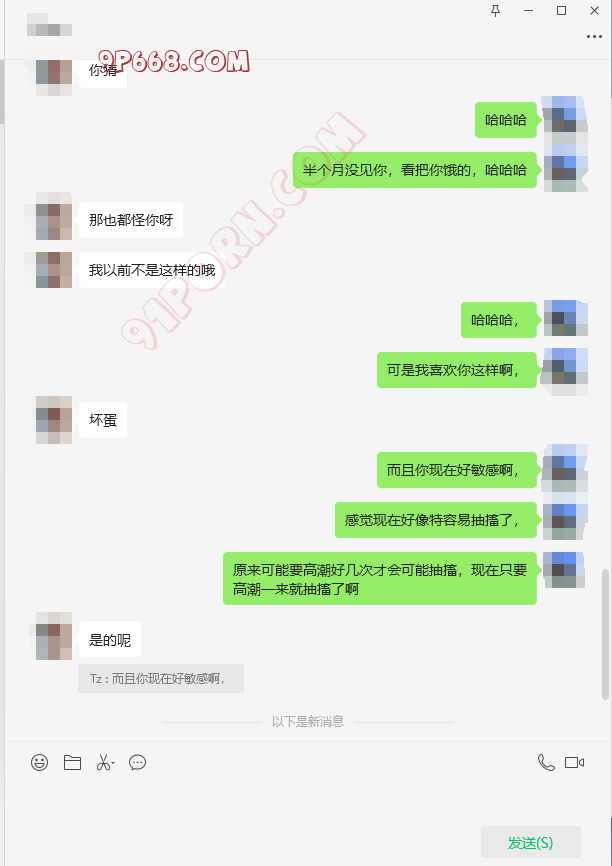The image size is (612, 866).
Task: Open the emoji picker
Action: 39,762
